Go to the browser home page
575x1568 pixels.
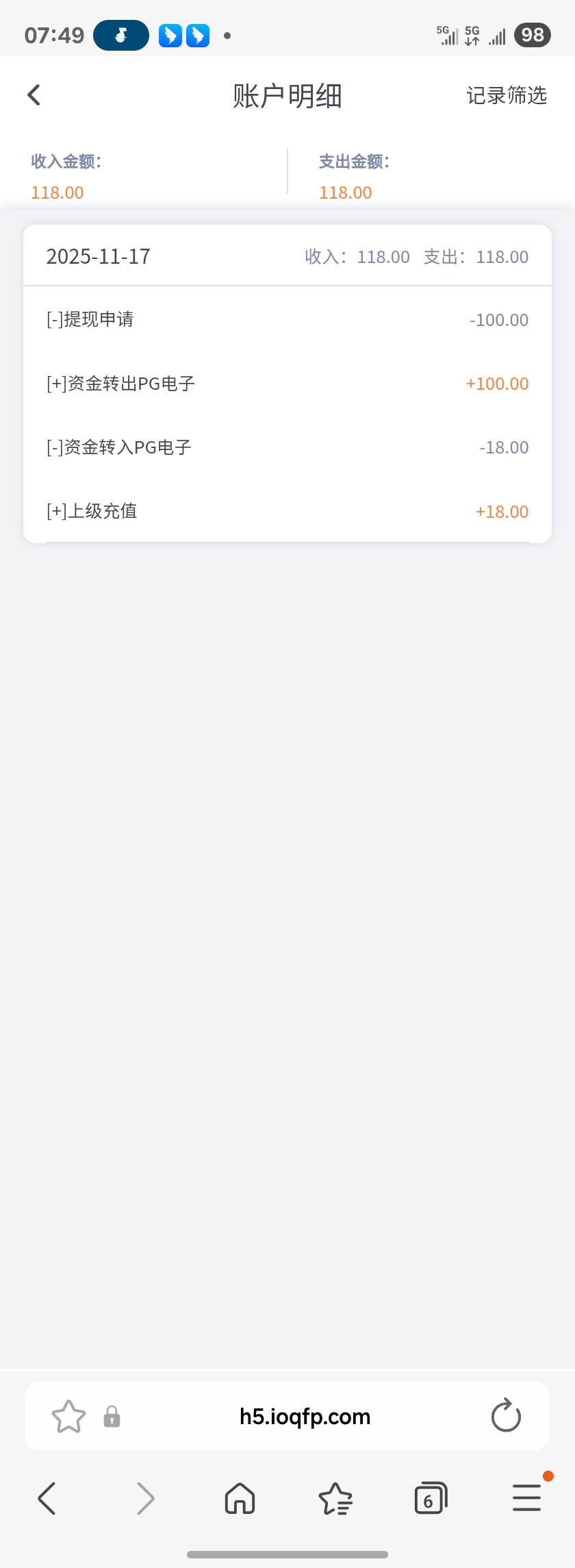(x=240, y=1498)
